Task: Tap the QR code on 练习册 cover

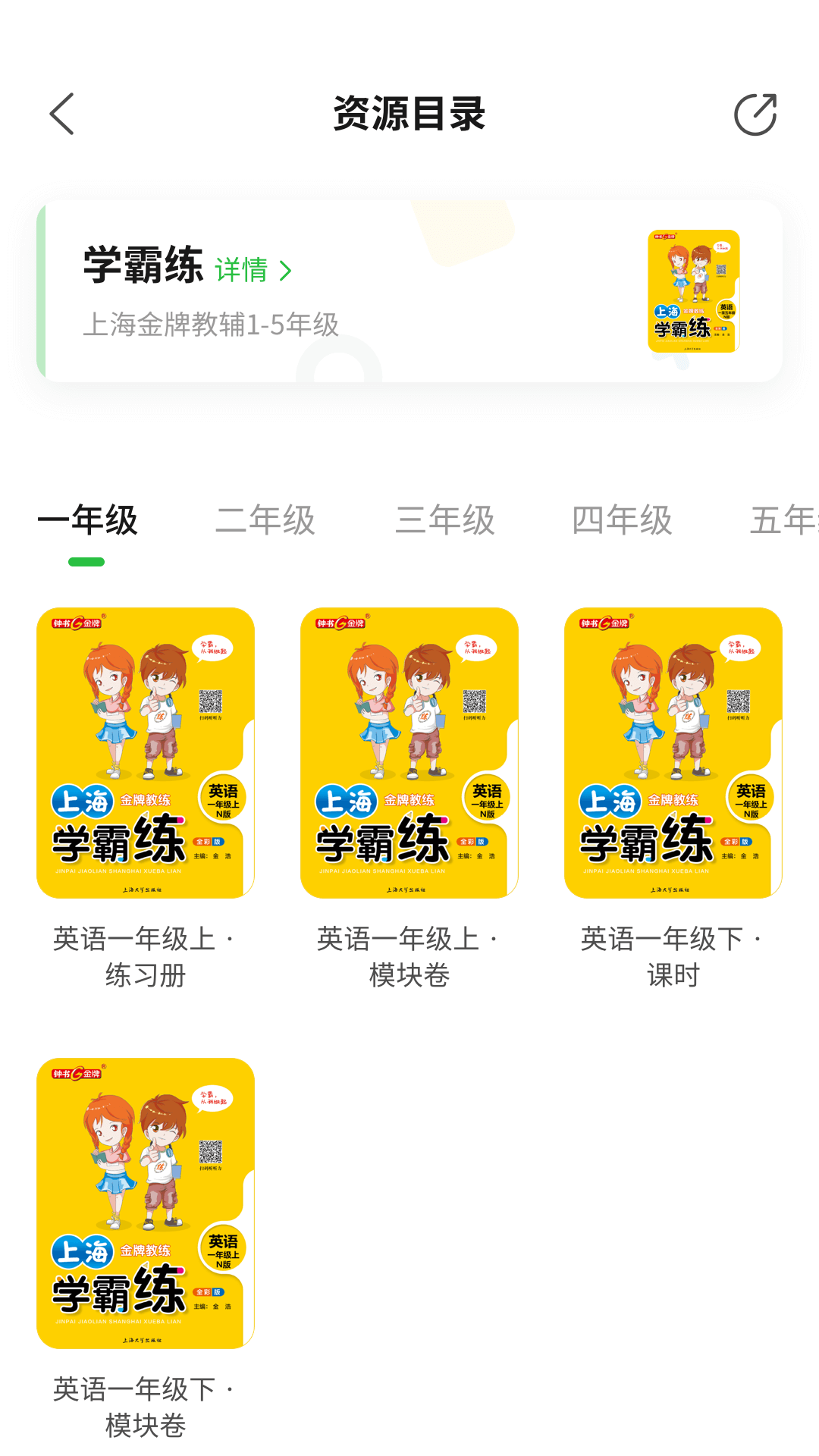Action: coord(212,701)
